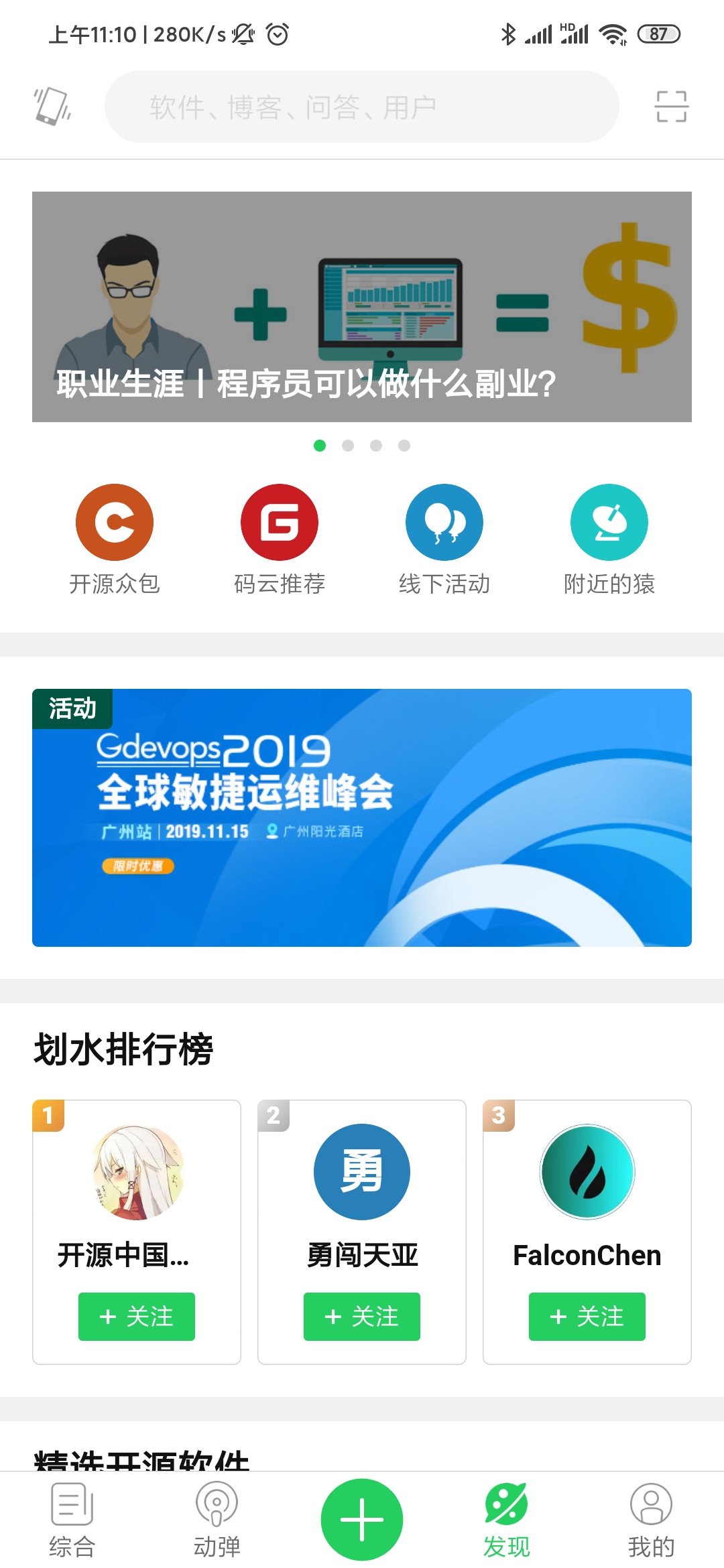Open the Gdevops 2019 event banner
The width and height of the screenshot is (724, 1568).
pos(362,818)
